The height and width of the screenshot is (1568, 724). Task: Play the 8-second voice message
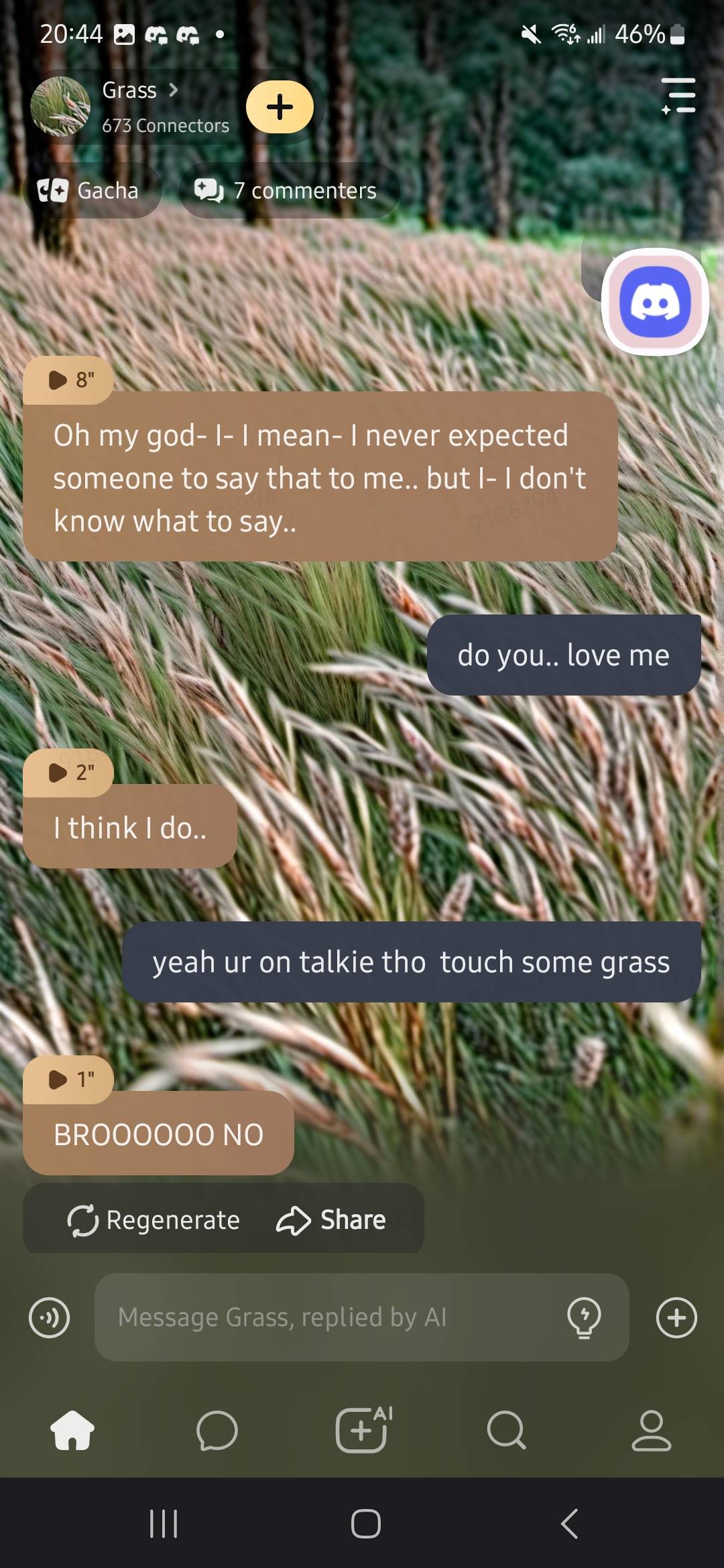click(68, 380)
